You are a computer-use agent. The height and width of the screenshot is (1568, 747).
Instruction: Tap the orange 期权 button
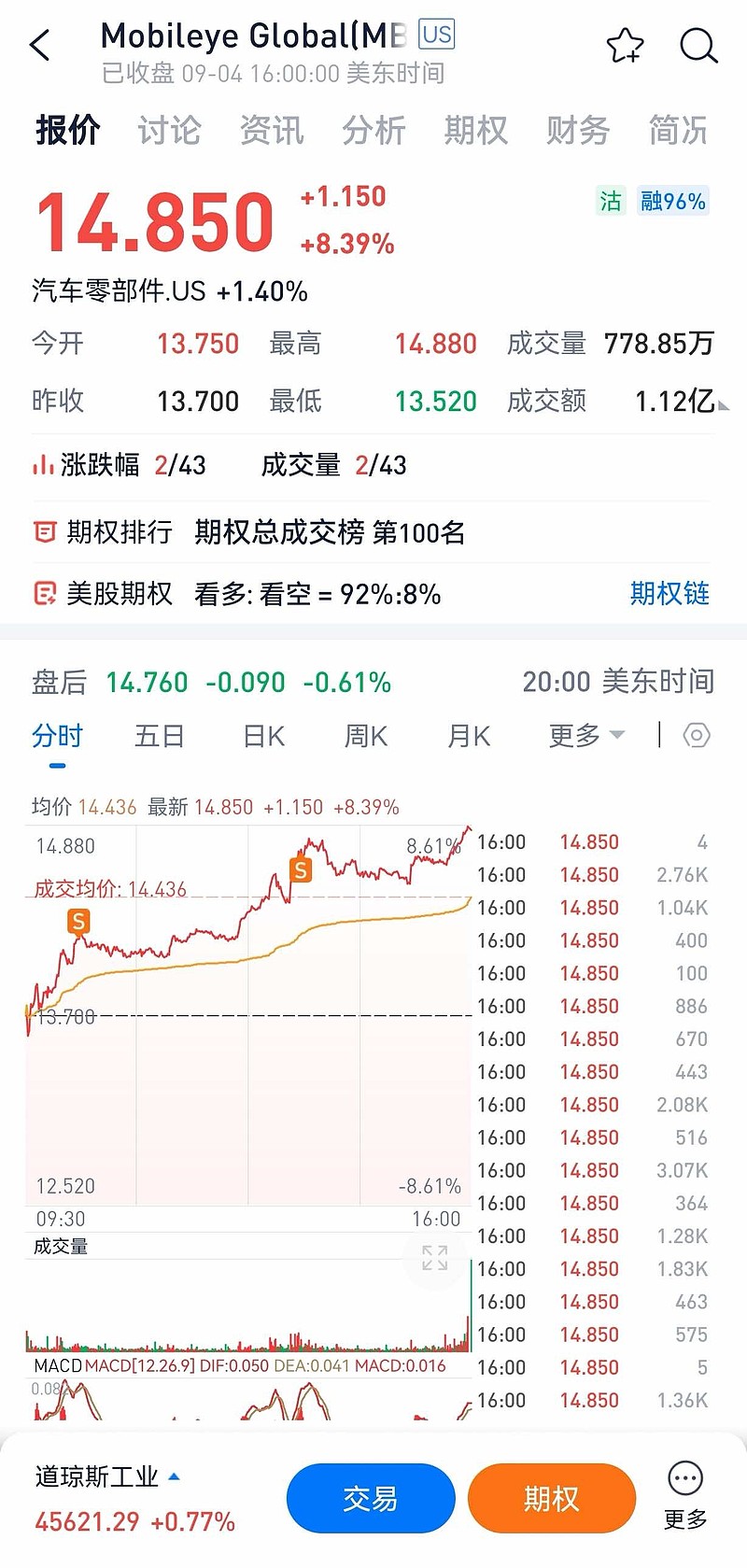[551, 1499]
